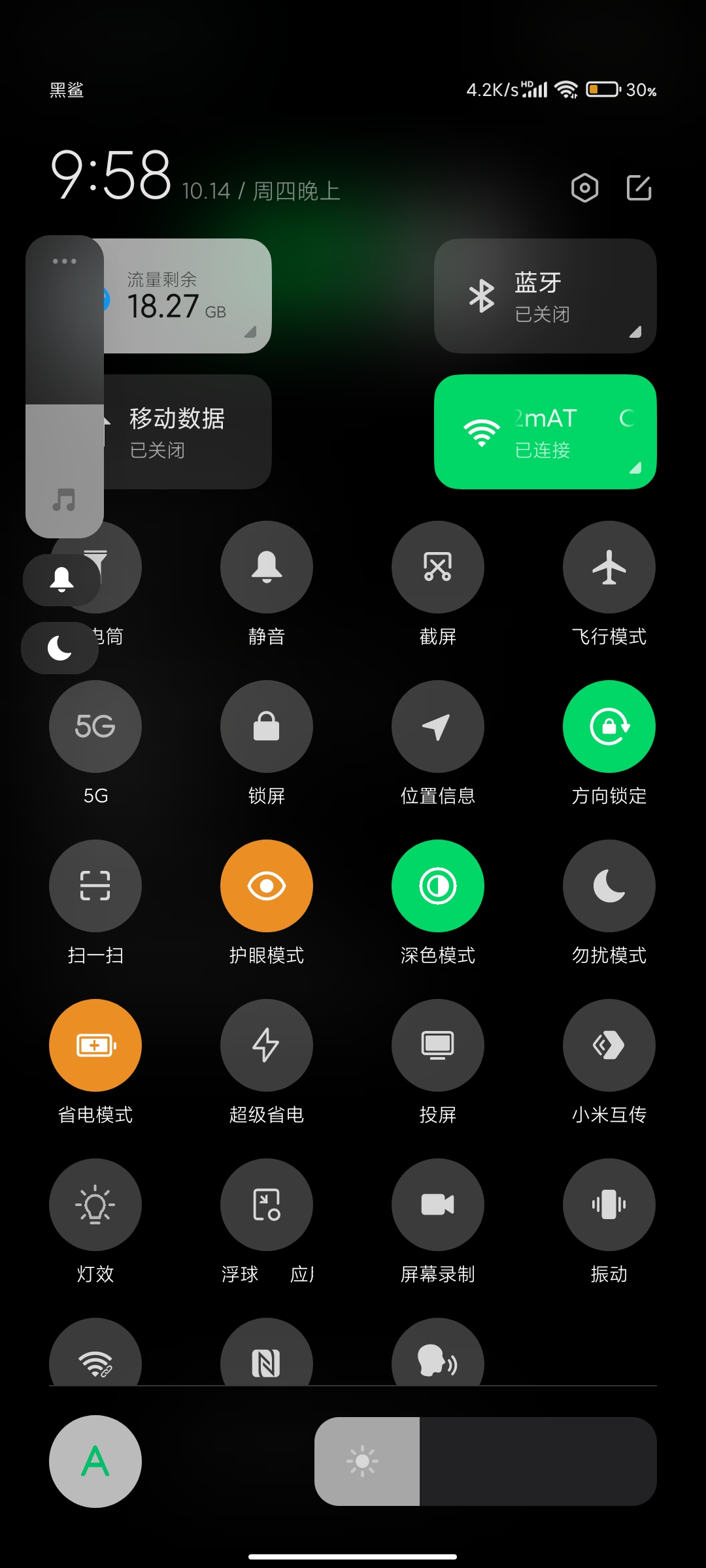
Task: Turn on Bluetooth tile
Action: click(545, 296)
